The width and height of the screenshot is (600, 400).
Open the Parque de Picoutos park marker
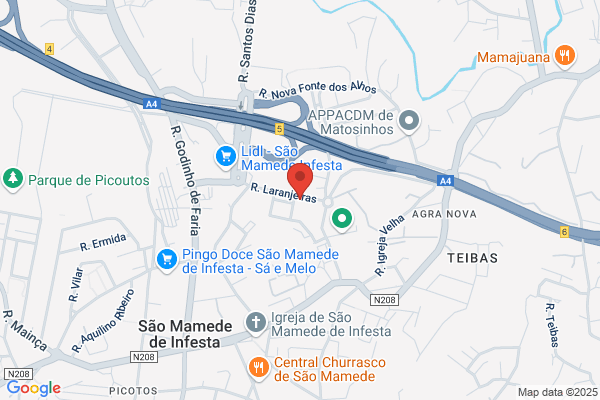[x=13, y=180]
